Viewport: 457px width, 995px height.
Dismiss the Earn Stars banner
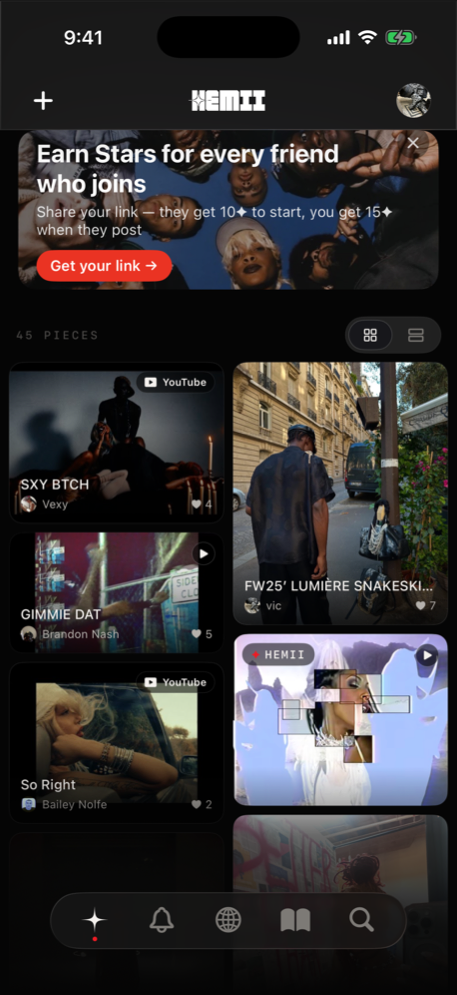[413, 143]
